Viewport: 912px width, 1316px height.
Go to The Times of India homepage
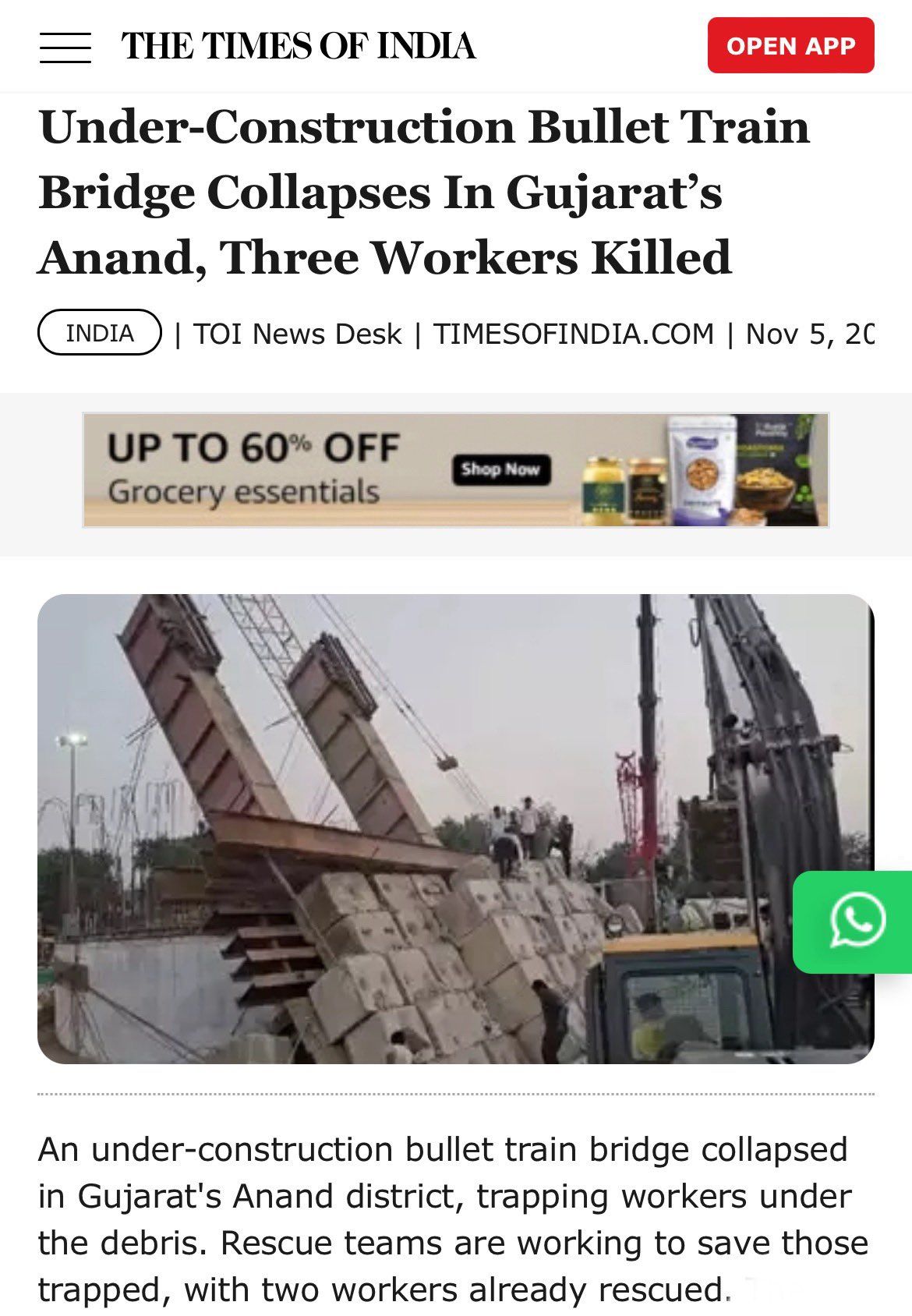tap(298, 46)
